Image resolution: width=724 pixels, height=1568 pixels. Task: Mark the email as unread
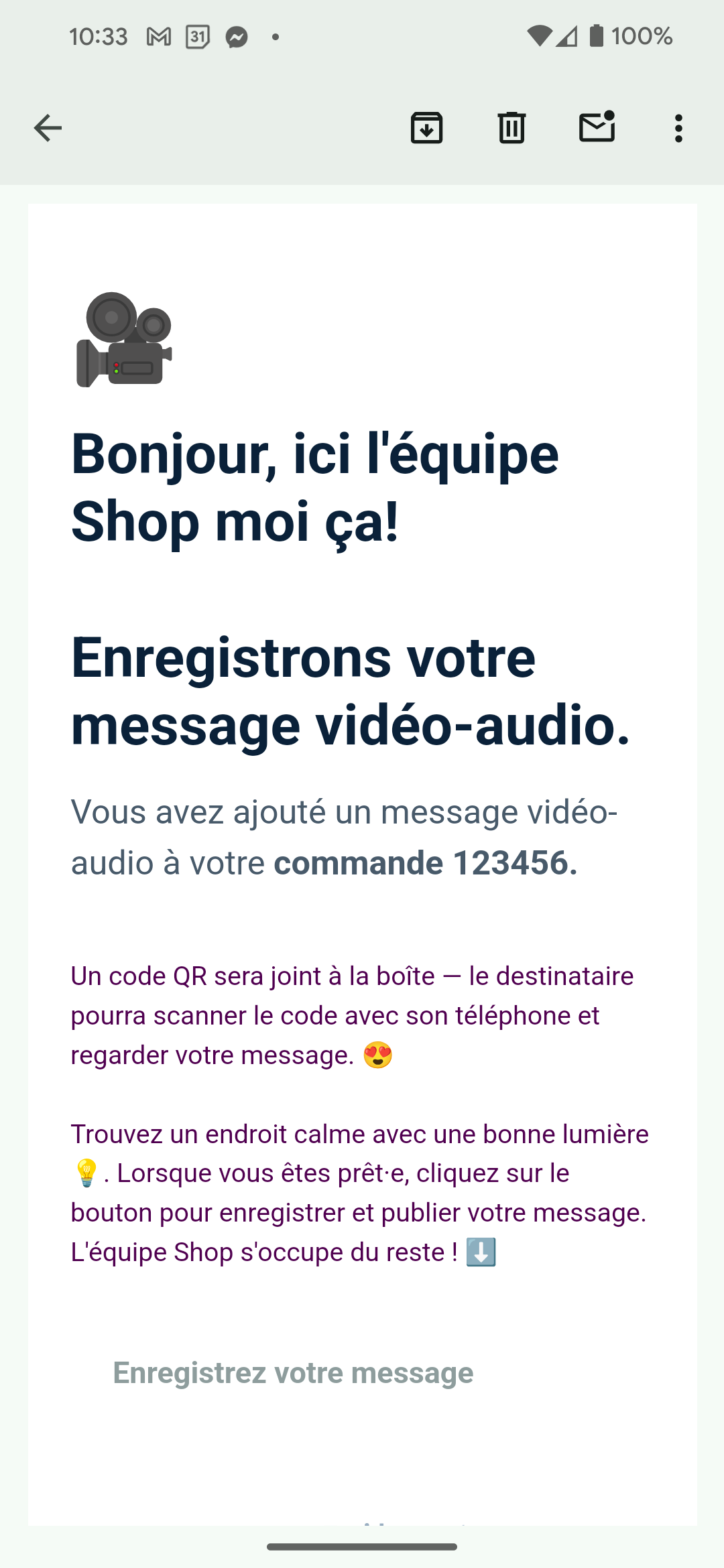(x=597, y=127)
